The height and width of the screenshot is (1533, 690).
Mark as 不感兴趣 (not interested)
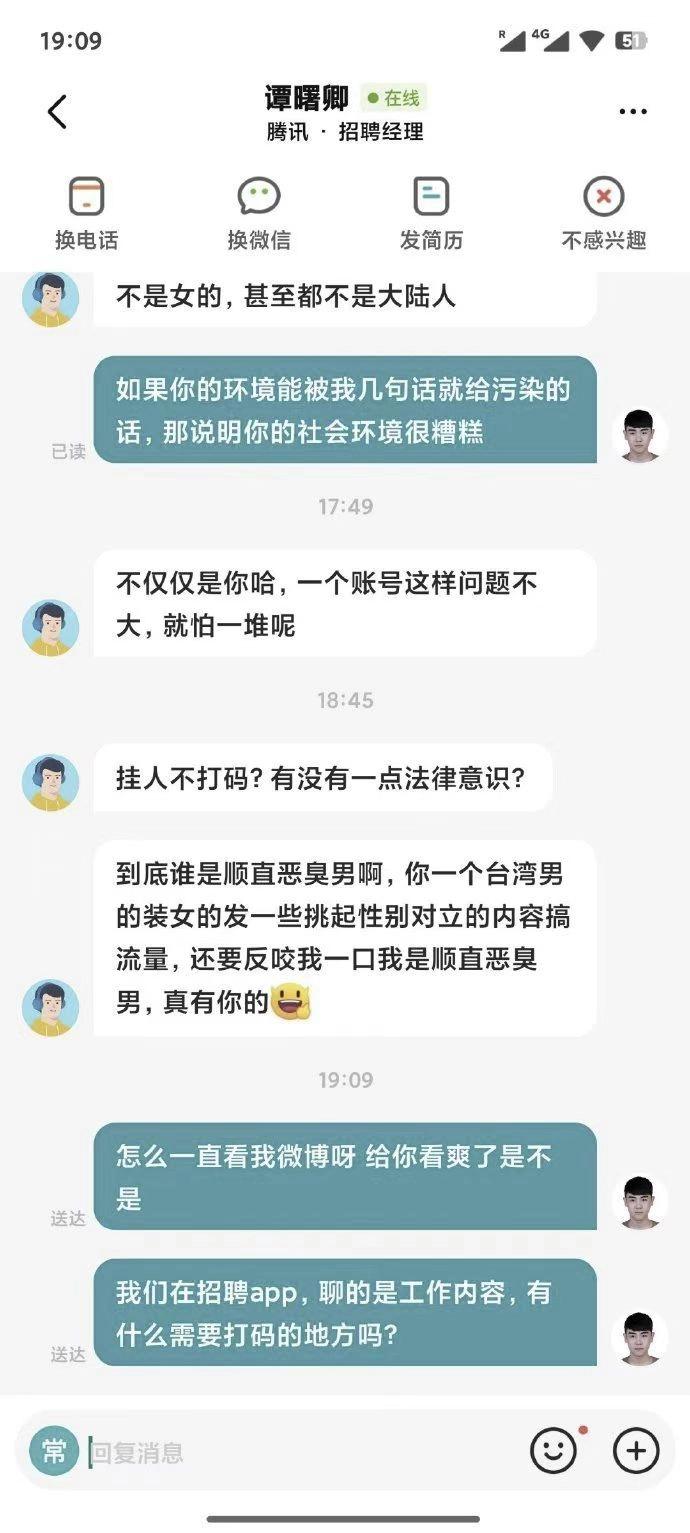click(x=604, y=213)
